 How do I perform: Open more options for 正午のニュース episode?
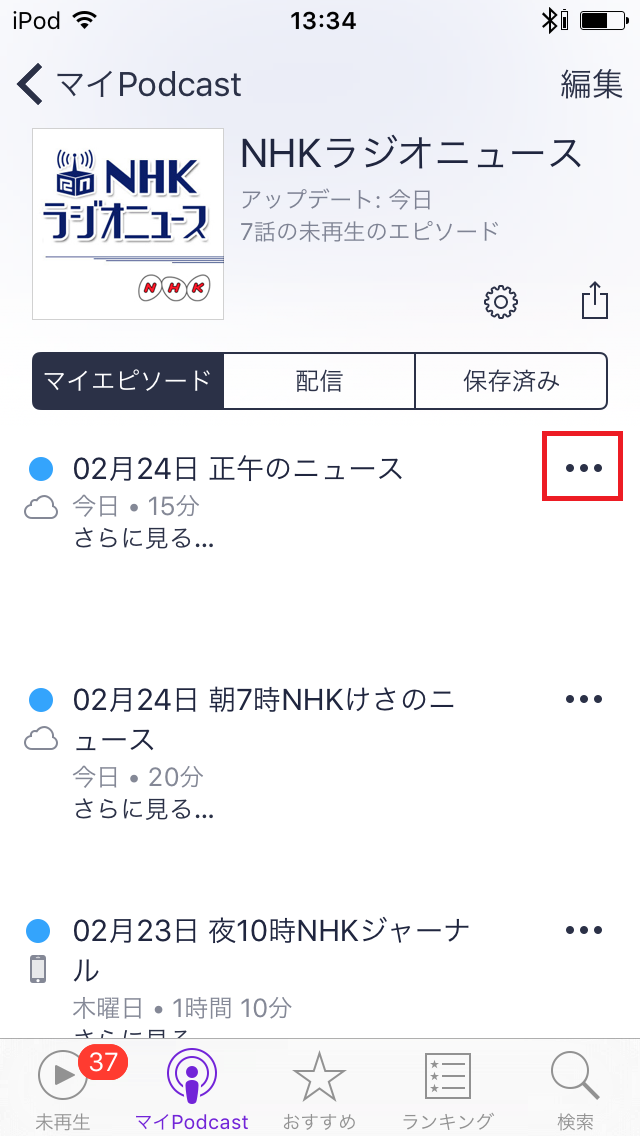click(583, 468)
